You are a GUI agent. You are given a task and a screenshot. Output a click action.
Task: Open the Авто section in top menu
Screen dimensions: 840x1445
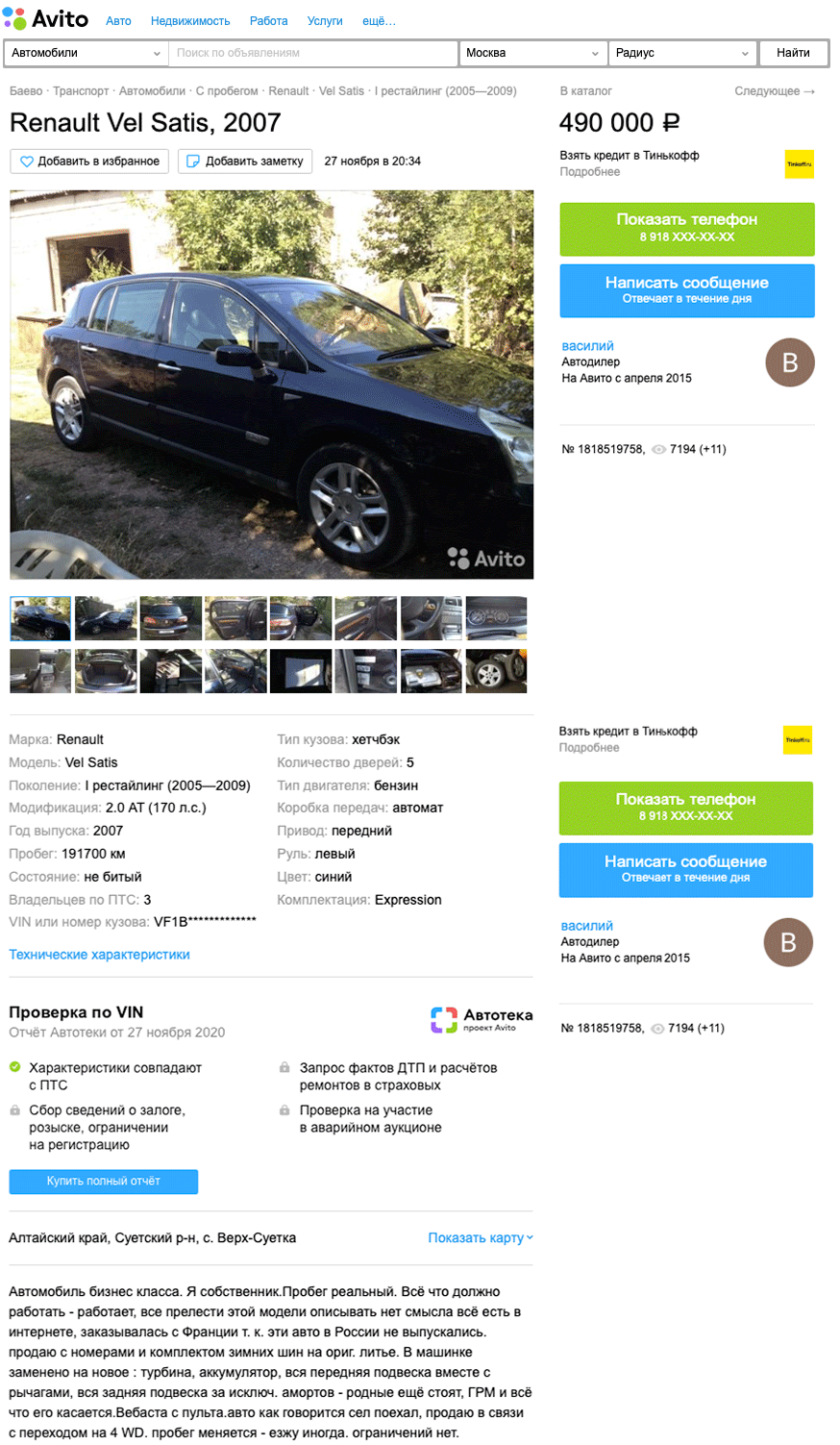click(x=118, y=20)
